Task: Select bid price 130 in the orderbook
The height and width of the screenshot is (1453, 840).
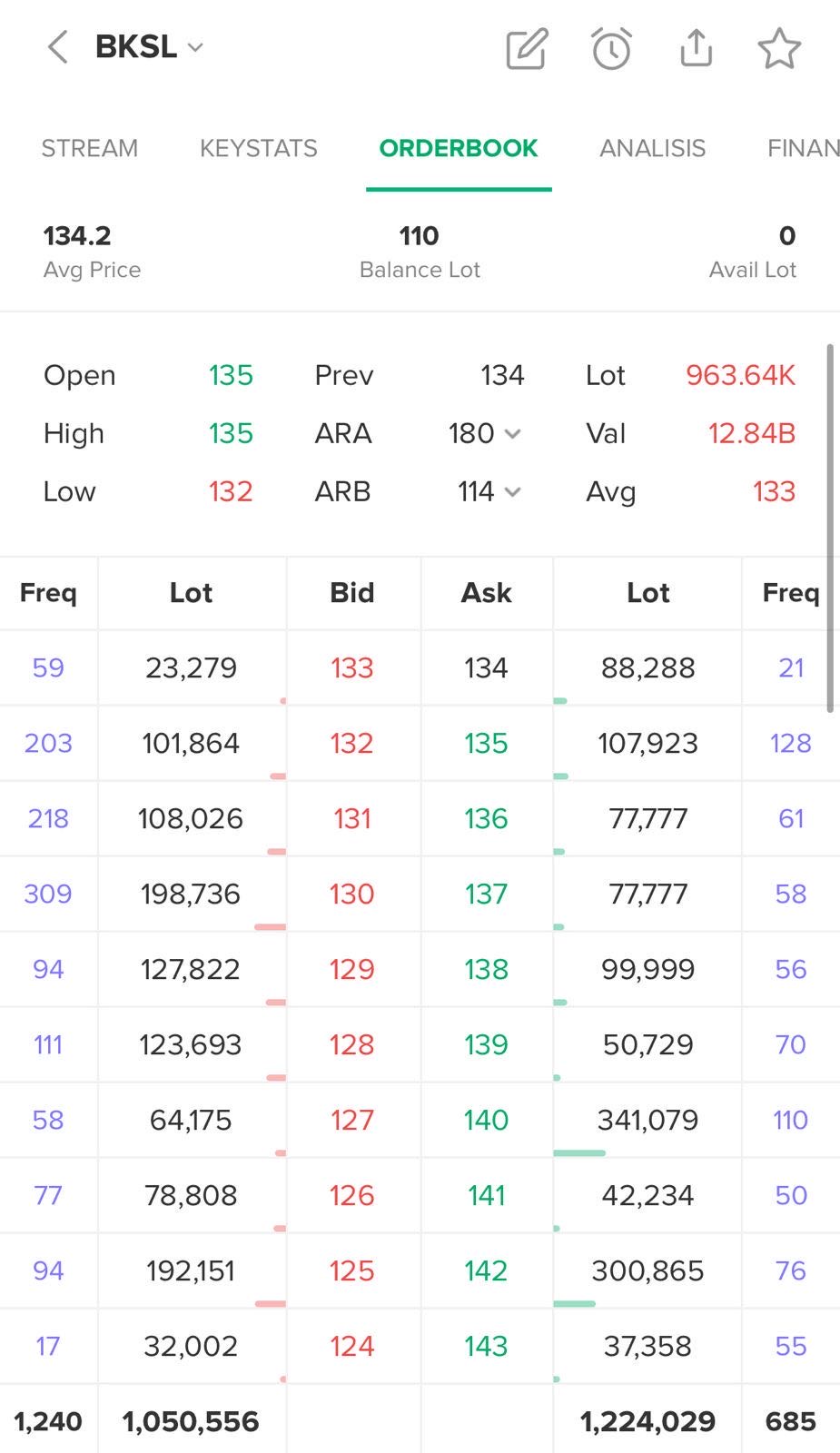Action: coord(352,894)
